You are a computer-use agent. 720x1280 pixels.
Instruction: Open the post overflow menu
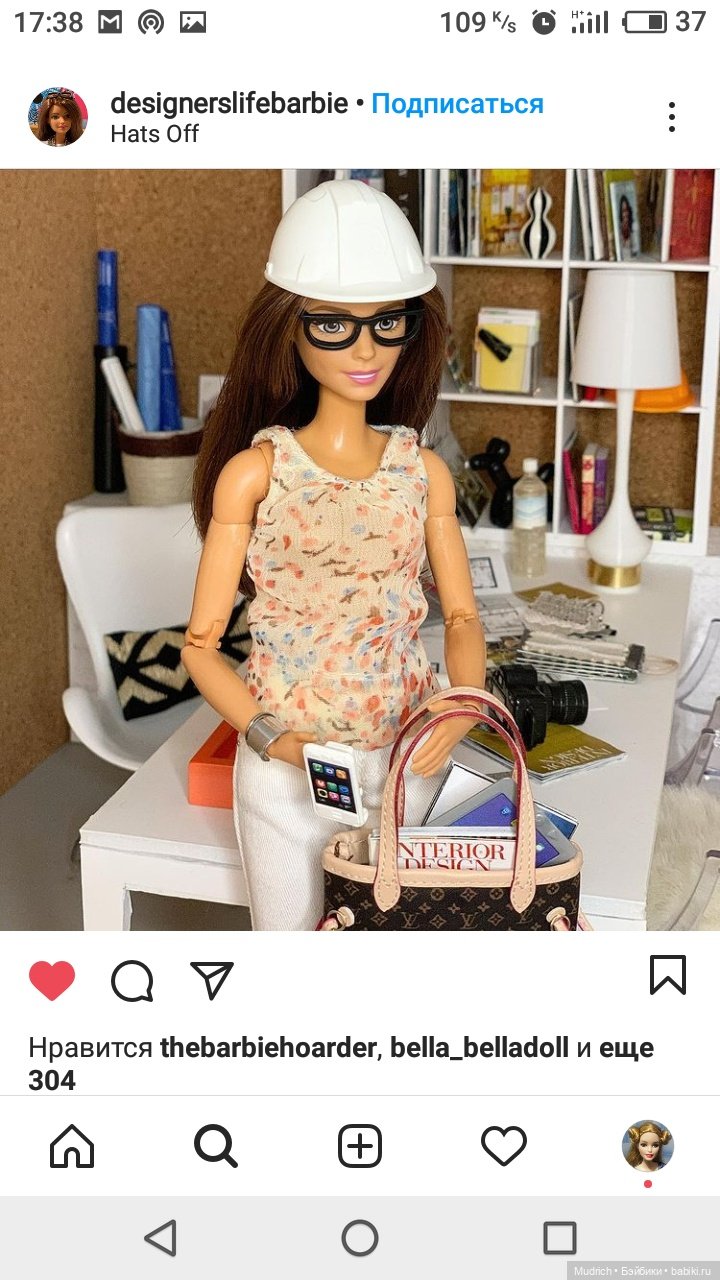click(x=672, y=117)
